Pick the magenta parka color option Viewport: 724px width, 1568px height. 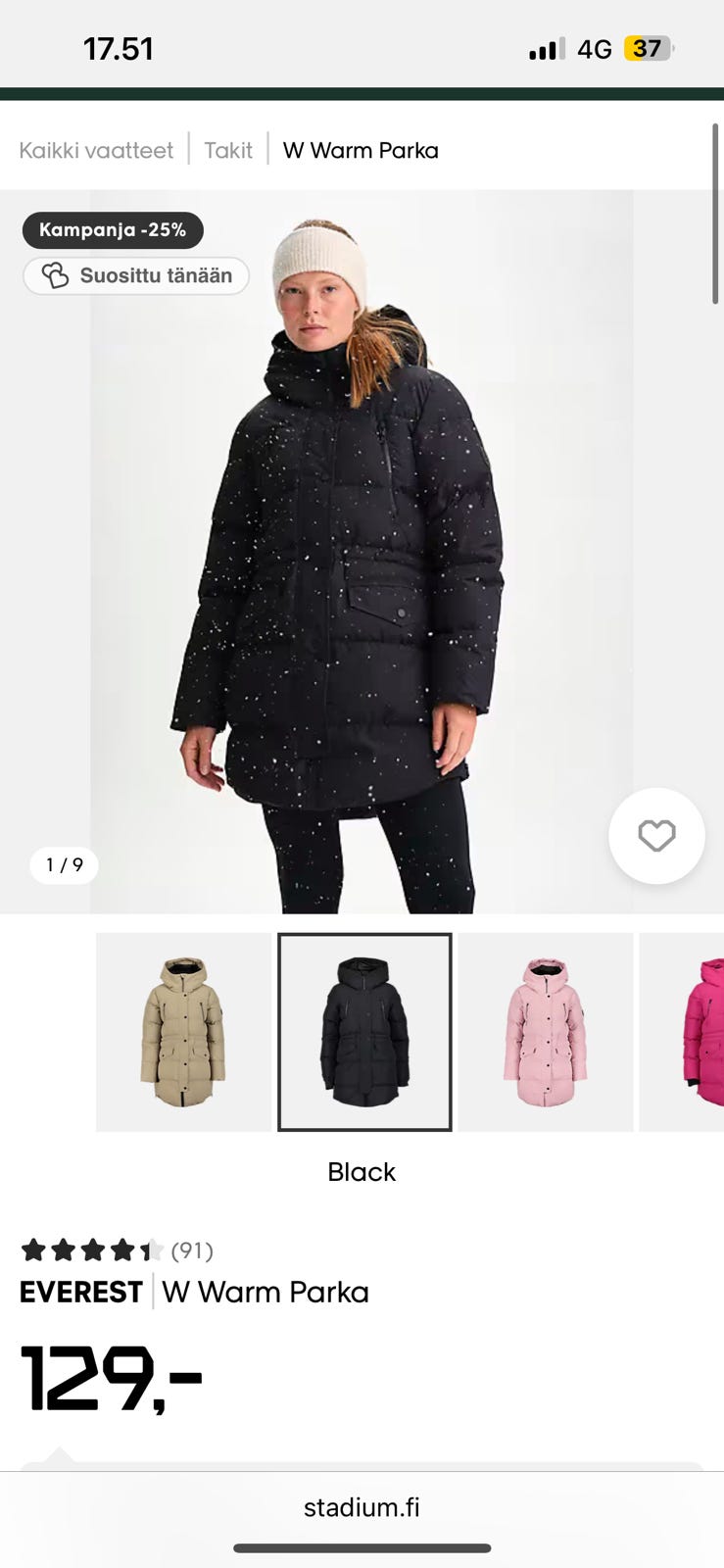tap(682, 1032)
